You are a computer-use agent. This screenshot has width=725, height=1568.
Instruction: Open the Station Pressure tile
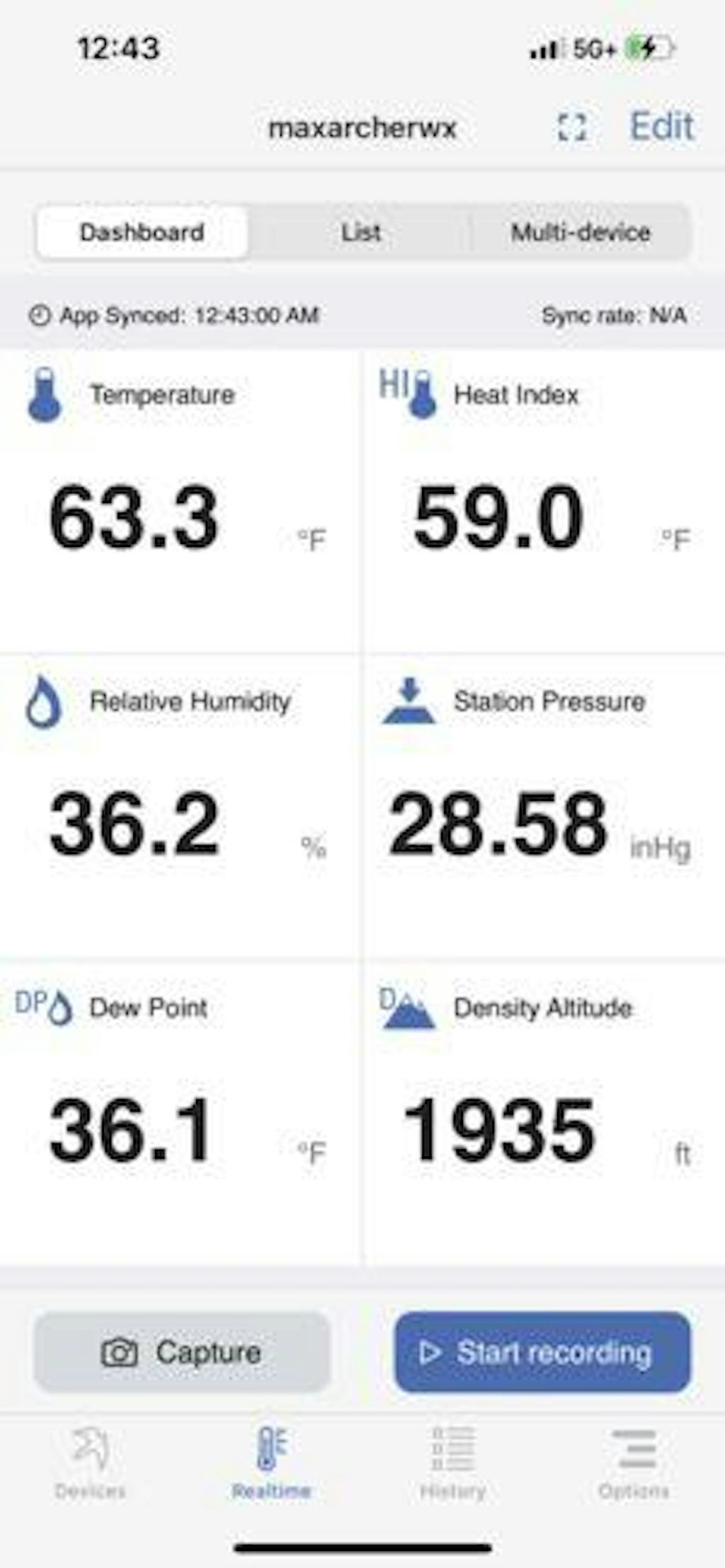tap(544, 807)
